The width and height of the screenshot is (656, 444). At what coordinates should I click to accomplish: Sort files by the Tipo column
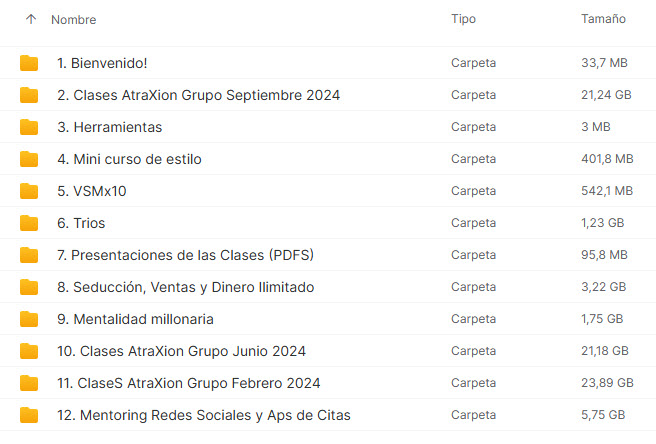pos(463,19)
